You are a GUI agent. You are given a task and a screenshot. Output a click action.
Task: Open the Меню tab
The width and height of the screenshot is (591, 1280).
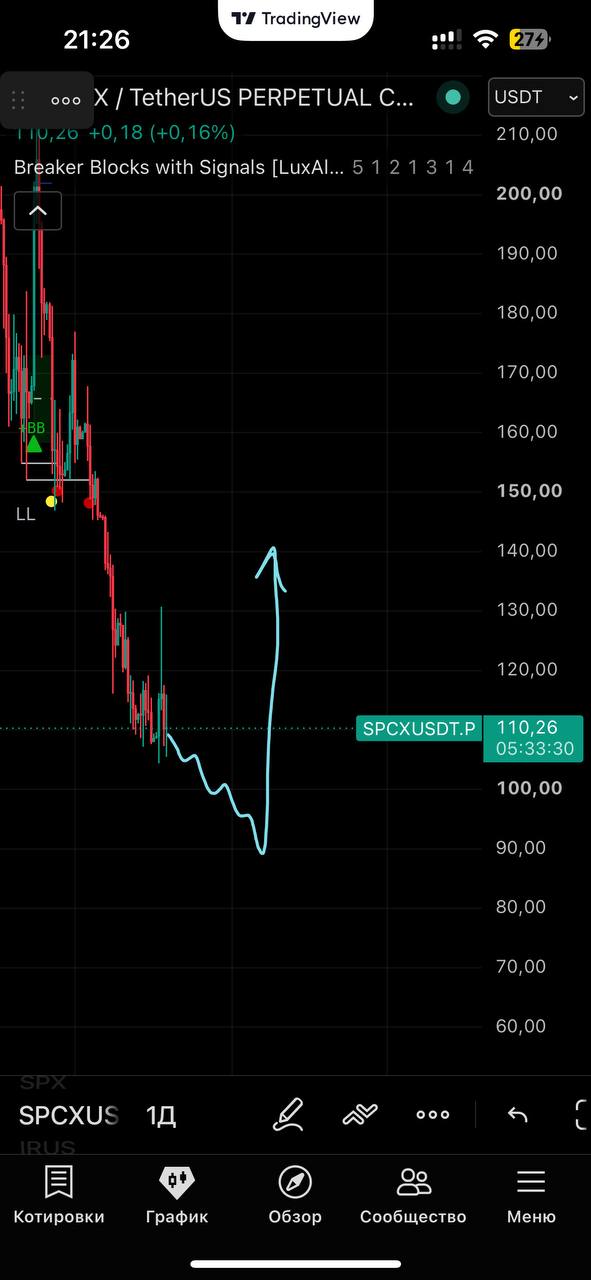[531, 1195]
